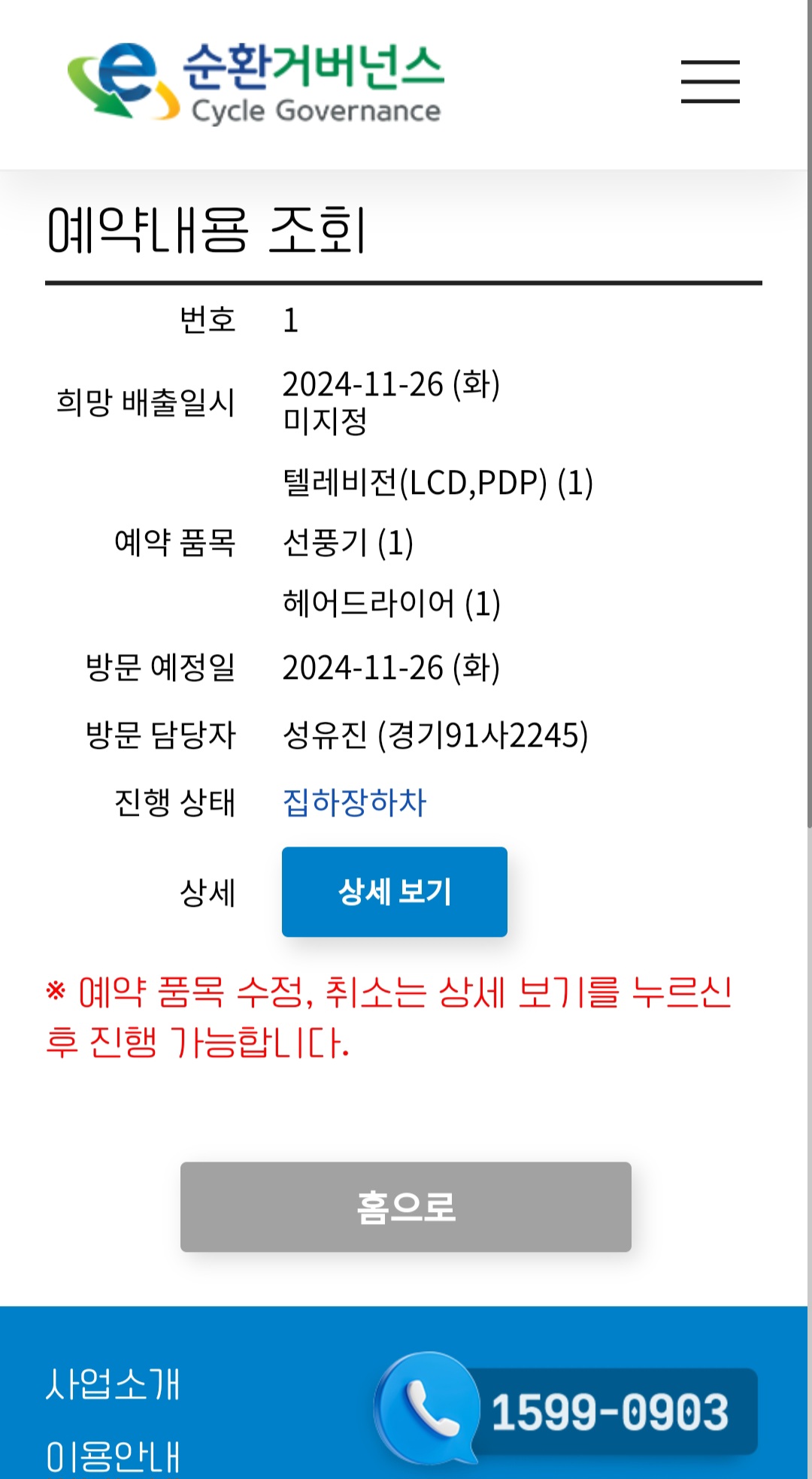Open the 사업소개 footer link
812x1479 pixels.
tap(113, 1384)
